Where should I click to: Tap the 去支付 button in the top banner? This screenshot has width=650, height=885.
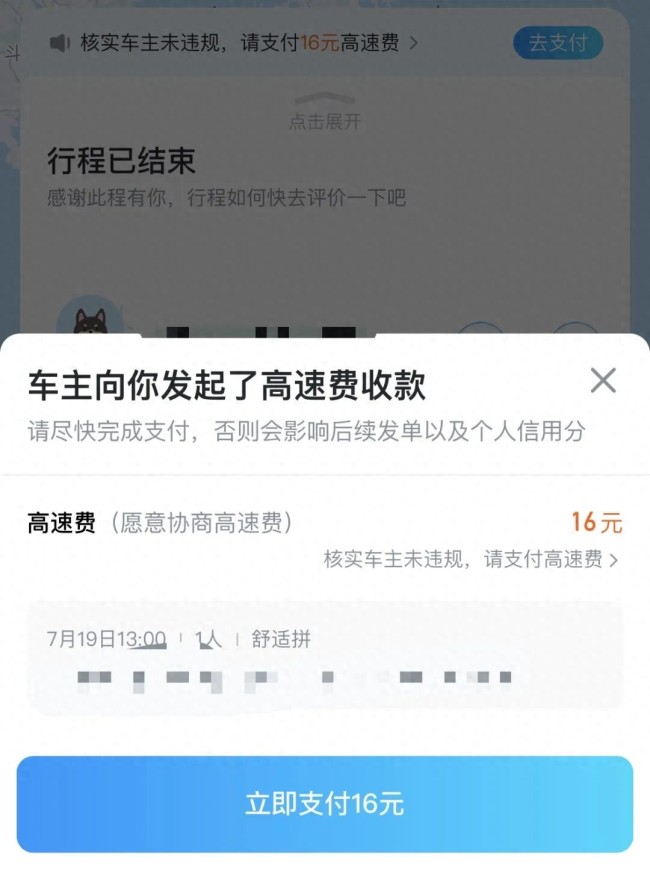[558, 43]
